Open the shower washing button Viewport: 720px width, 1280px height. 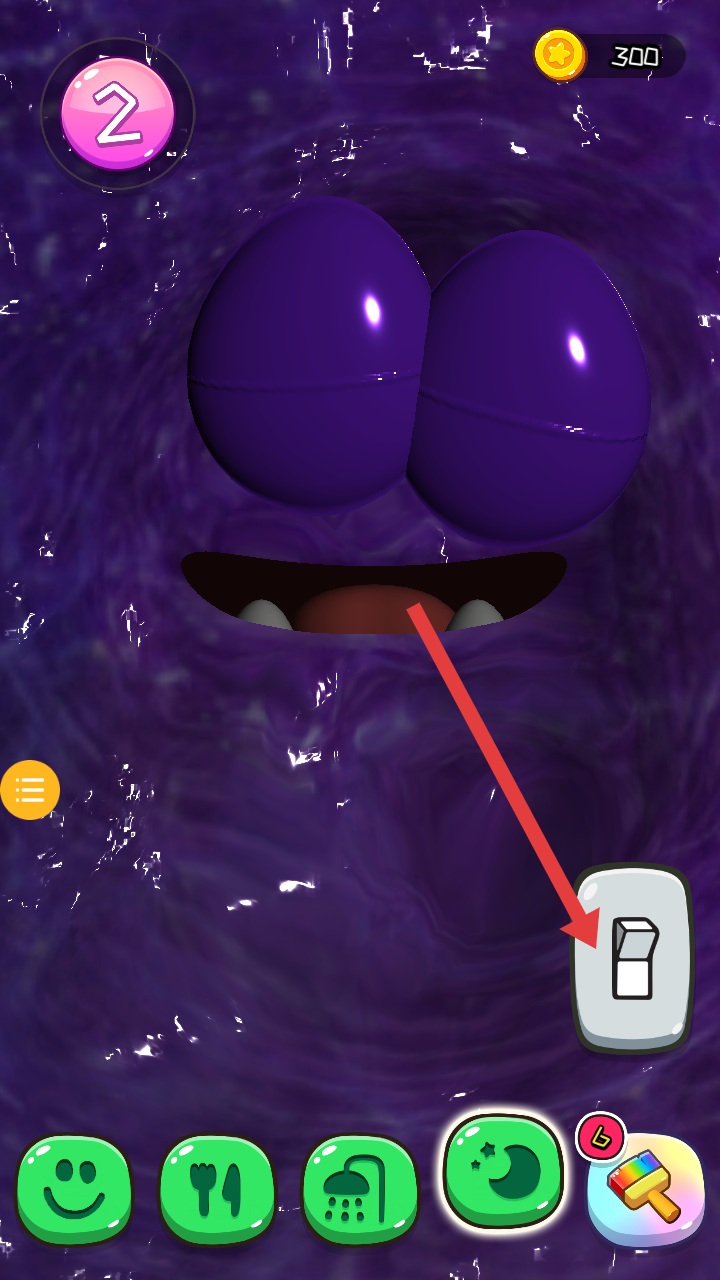360,1189
